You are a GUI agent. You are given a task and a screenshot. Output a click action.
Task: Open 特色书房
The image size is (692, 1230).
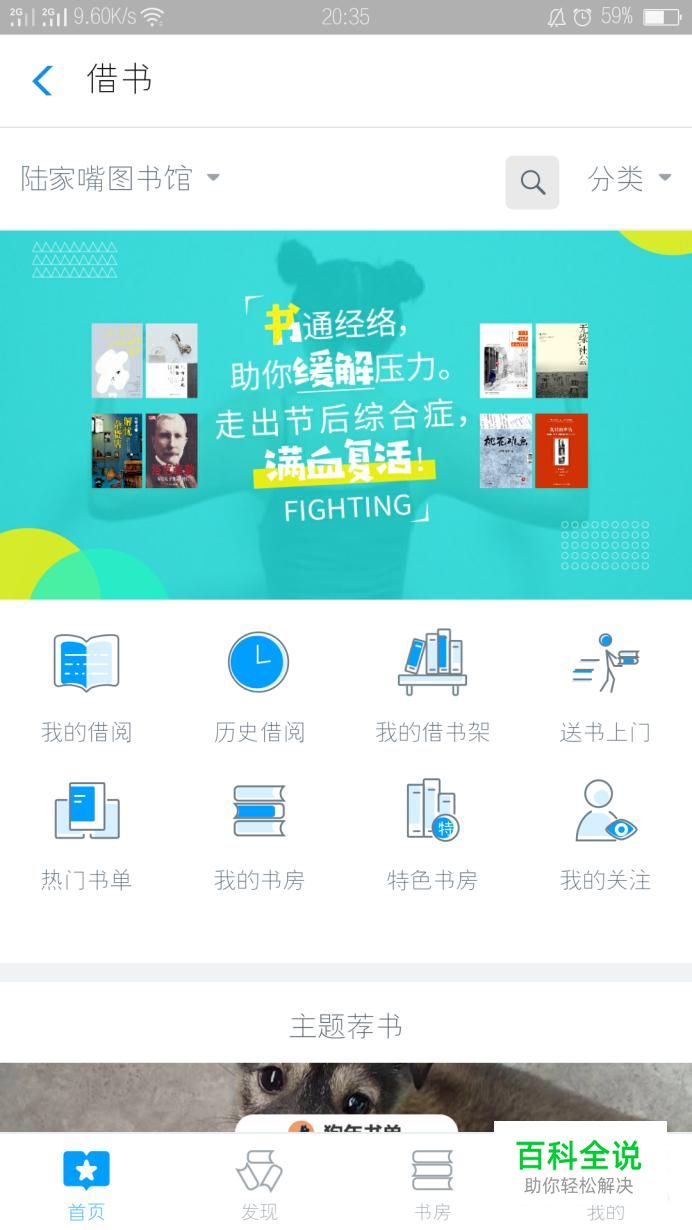pos(432,836)
